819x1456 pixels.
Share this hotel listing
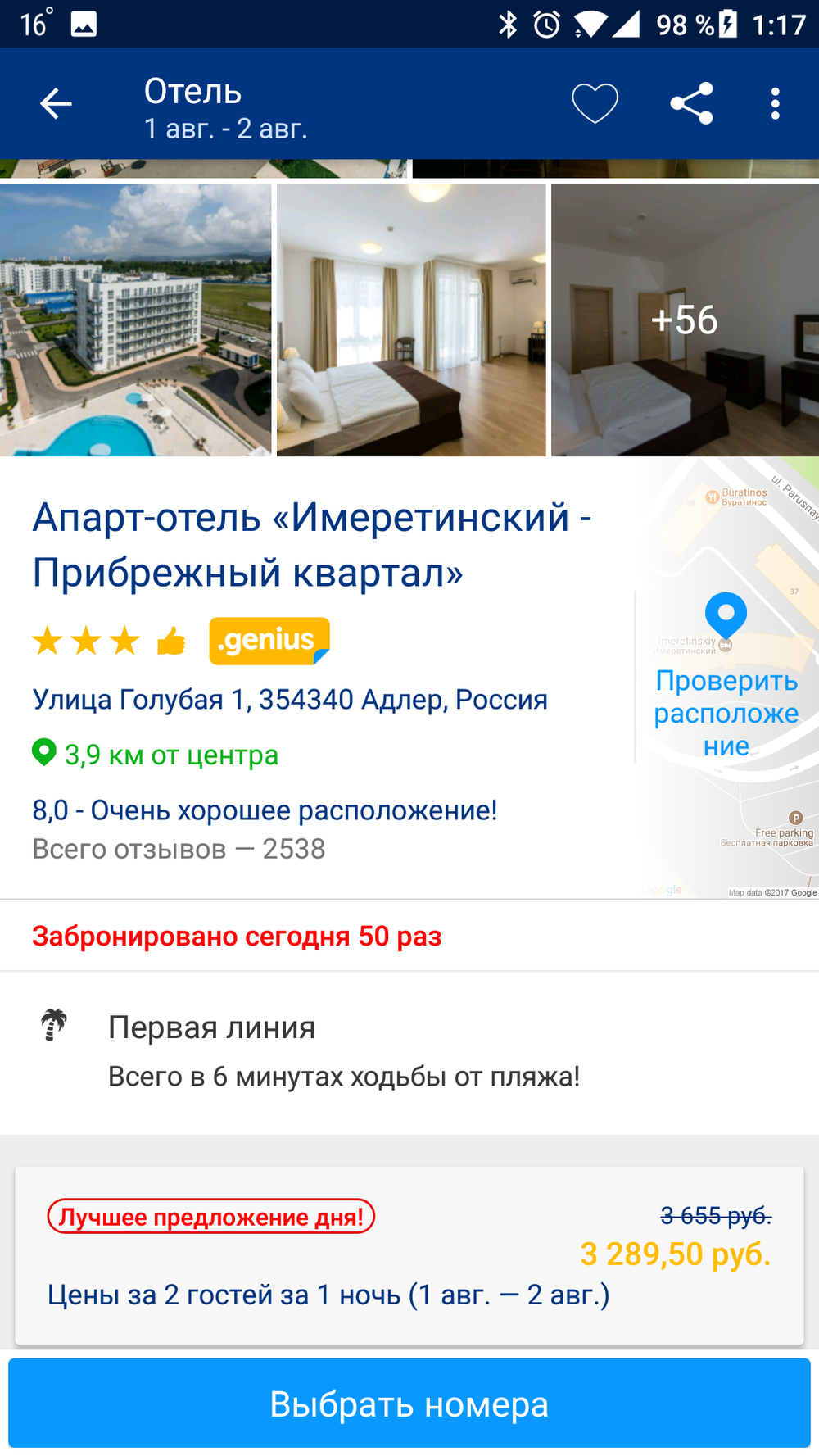click(691, 104)
